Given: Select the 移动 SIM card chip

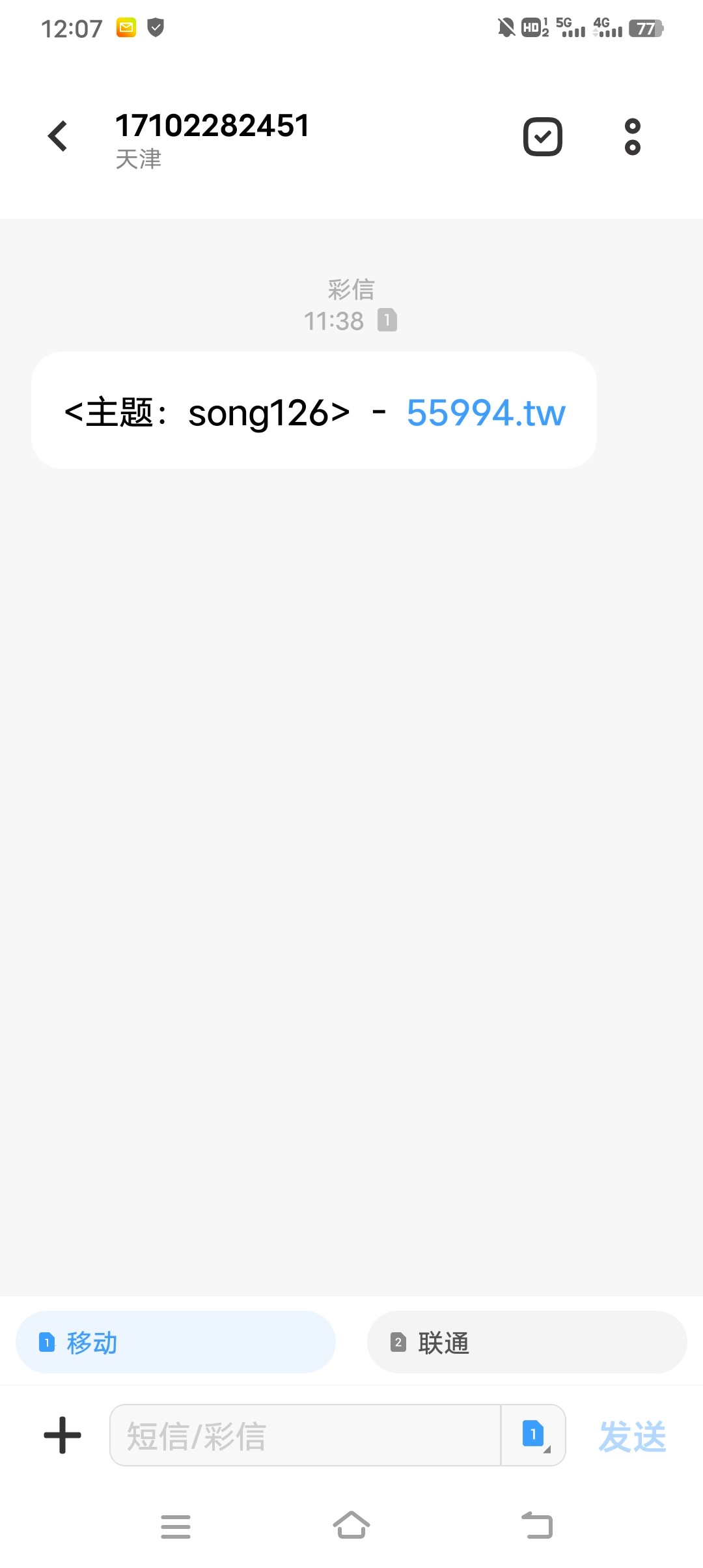Looking at the screenshot, I should pos(176,1342).
